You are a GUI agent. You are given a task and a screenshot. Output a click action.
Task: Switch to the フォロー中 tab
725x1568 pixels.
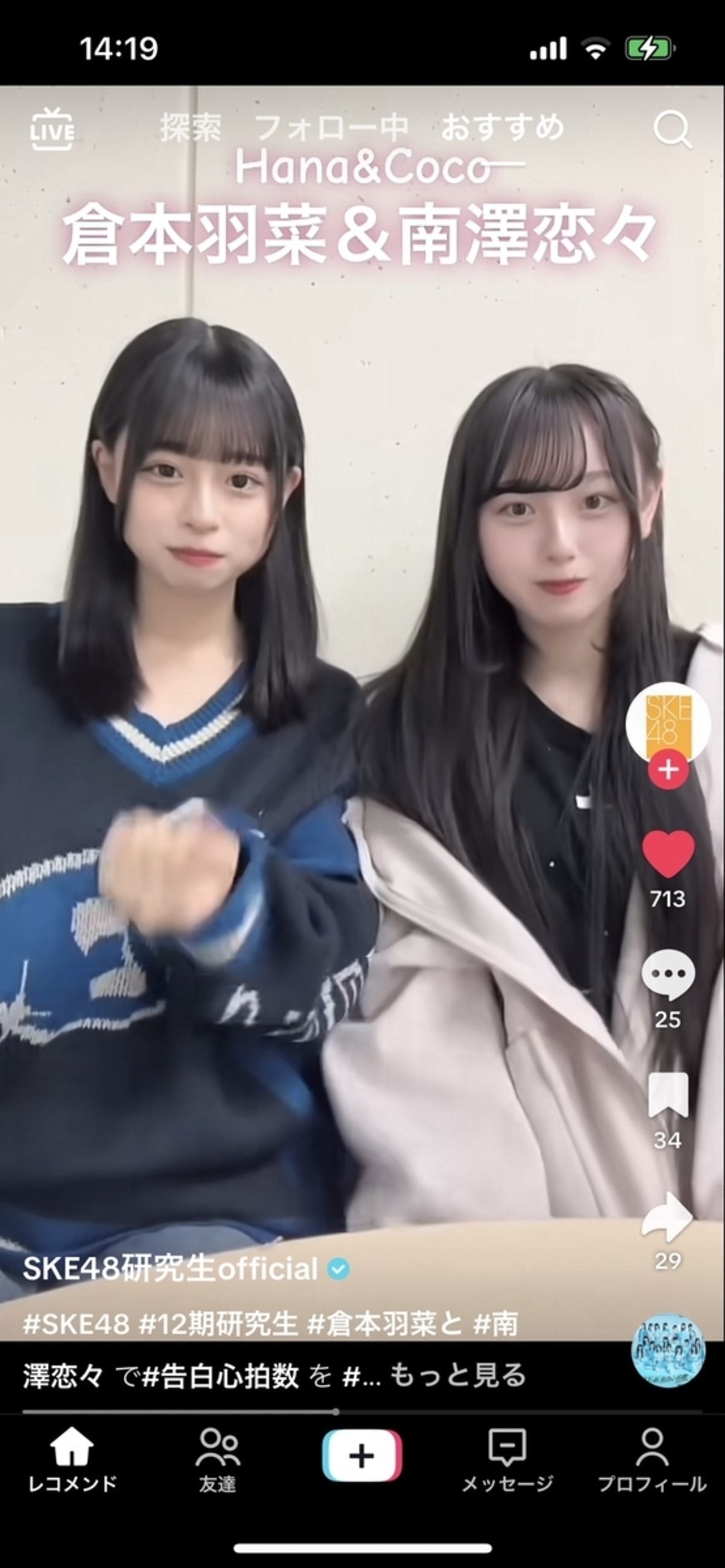point(332,128)
